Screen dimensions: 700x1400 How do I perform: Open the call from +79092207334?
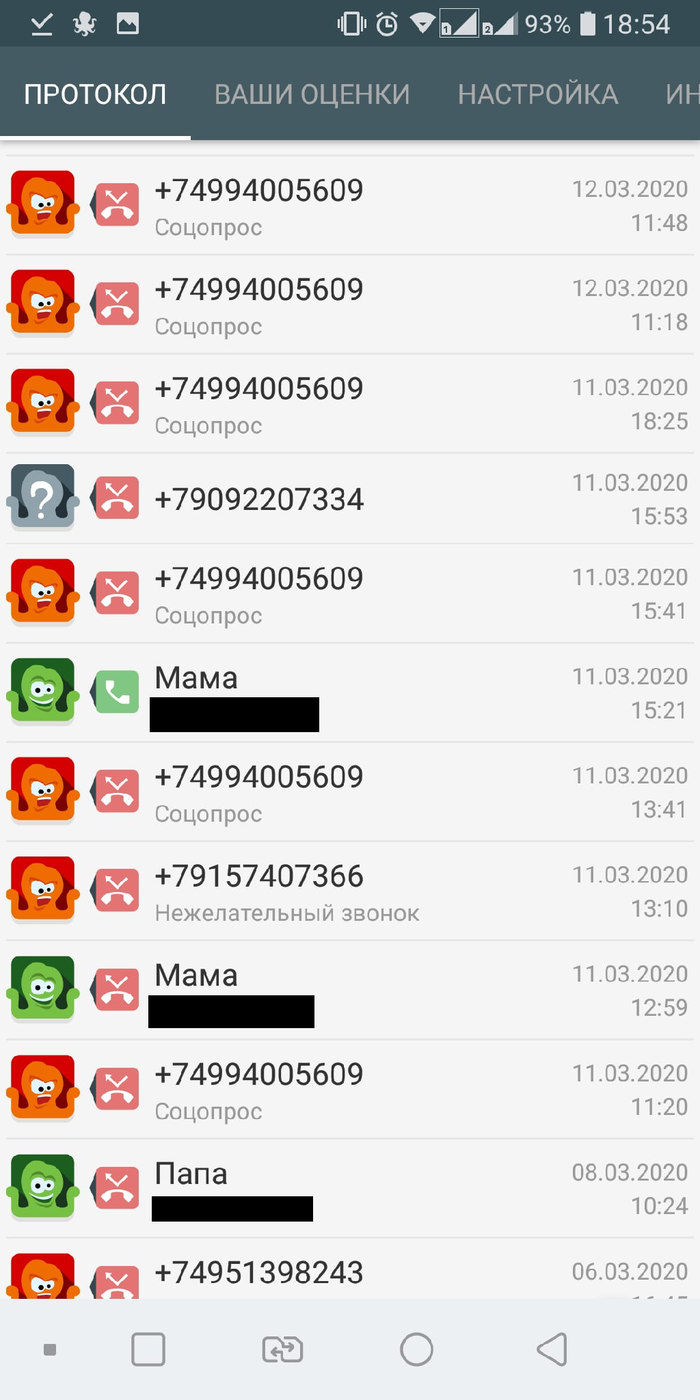350,499
